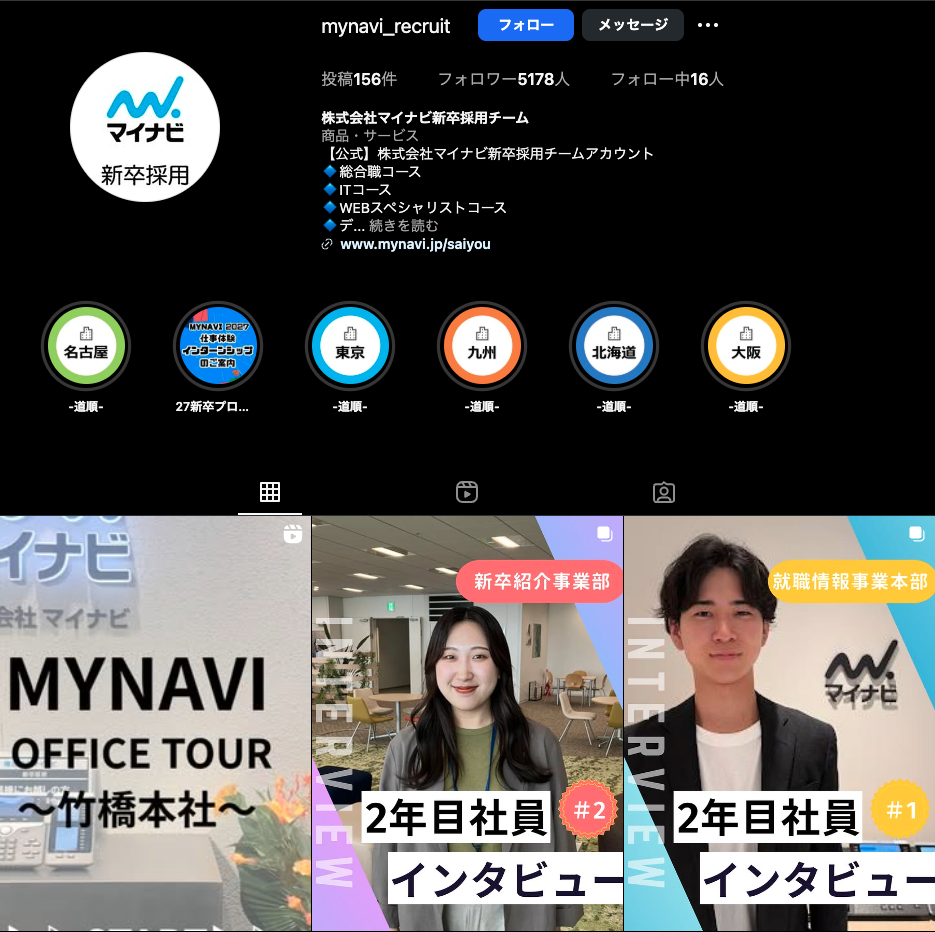The width and height of the screenshot is (935, 932).
Task: Switch to the Reels tab
Action: tap(467, 492)
